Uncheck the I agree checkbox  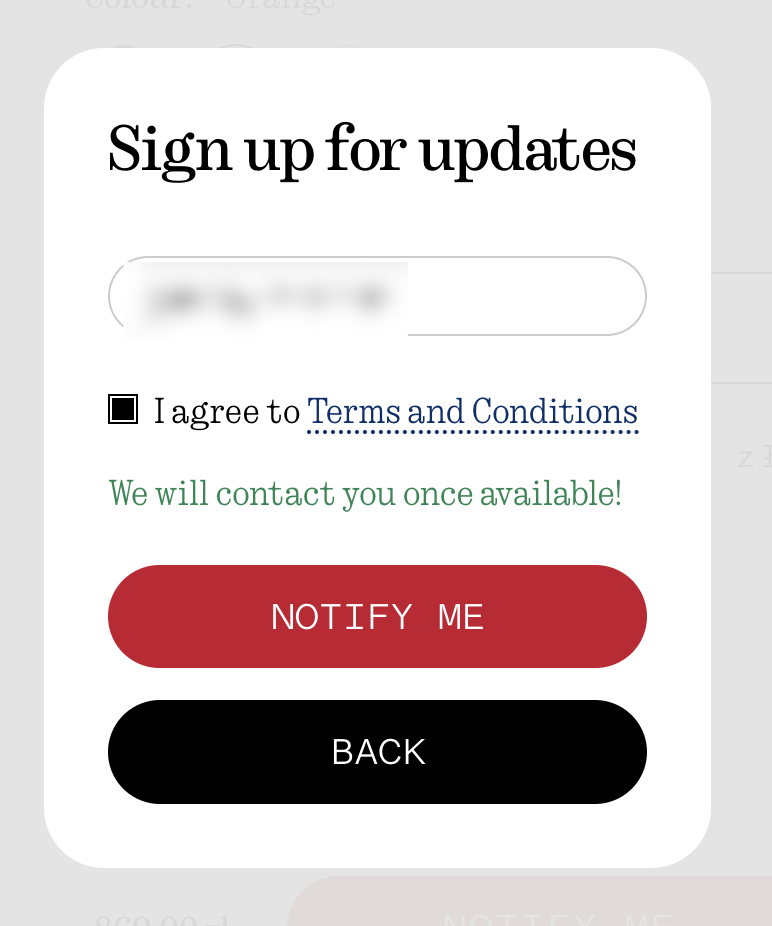pyautogui.click(x=123, y=410)
